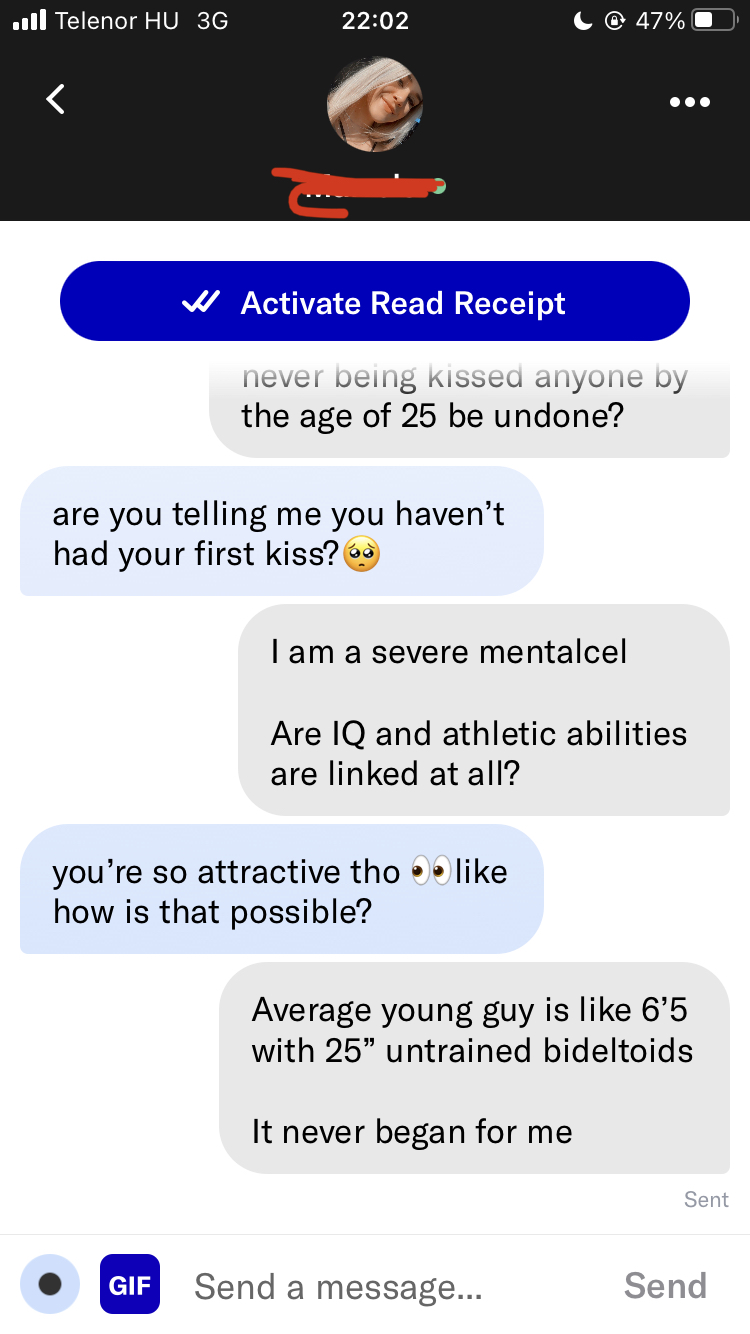Activate Read Receipt

(x=375, y=302)
